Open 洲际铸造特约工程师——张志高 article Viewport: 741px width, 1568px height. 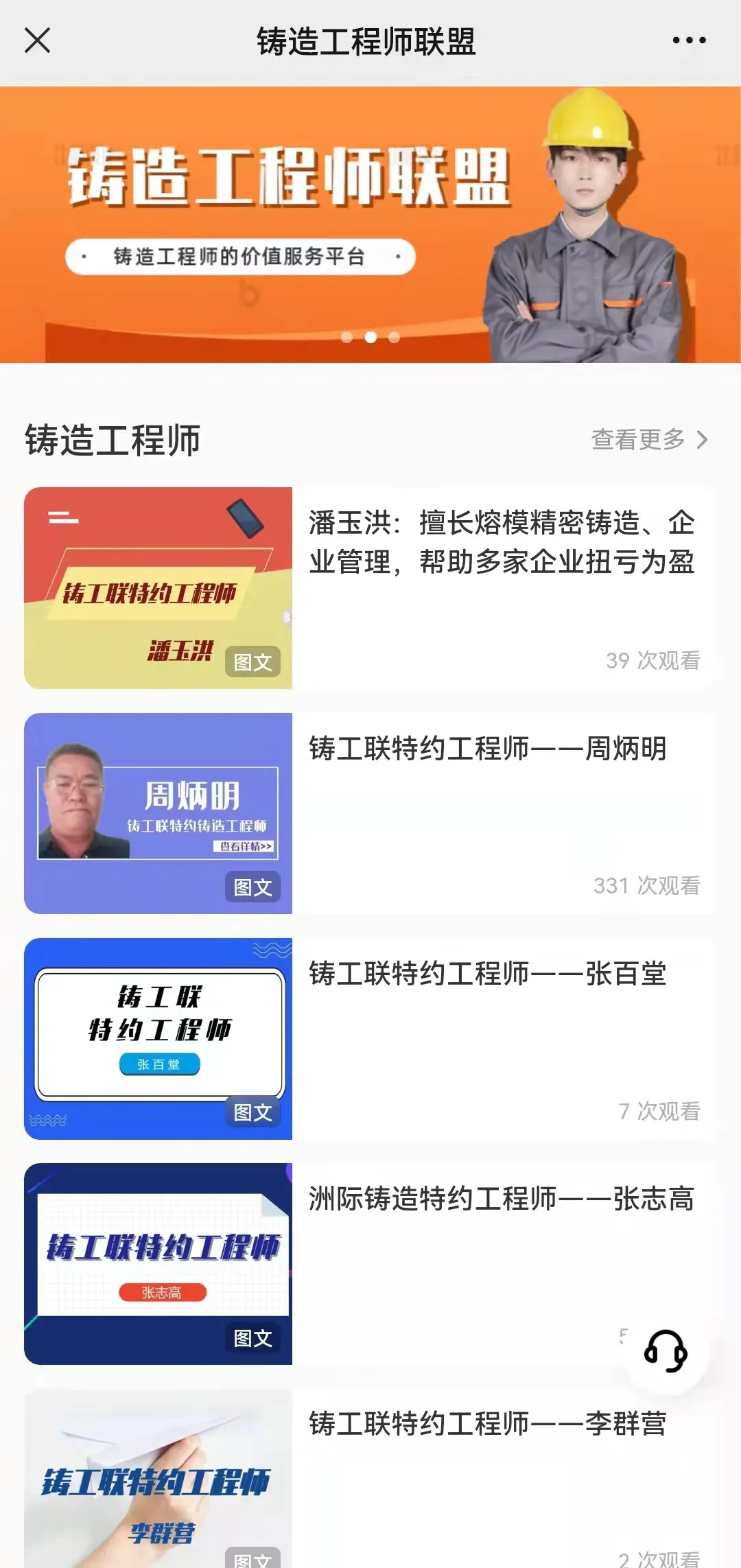(x=501, y=1199)
